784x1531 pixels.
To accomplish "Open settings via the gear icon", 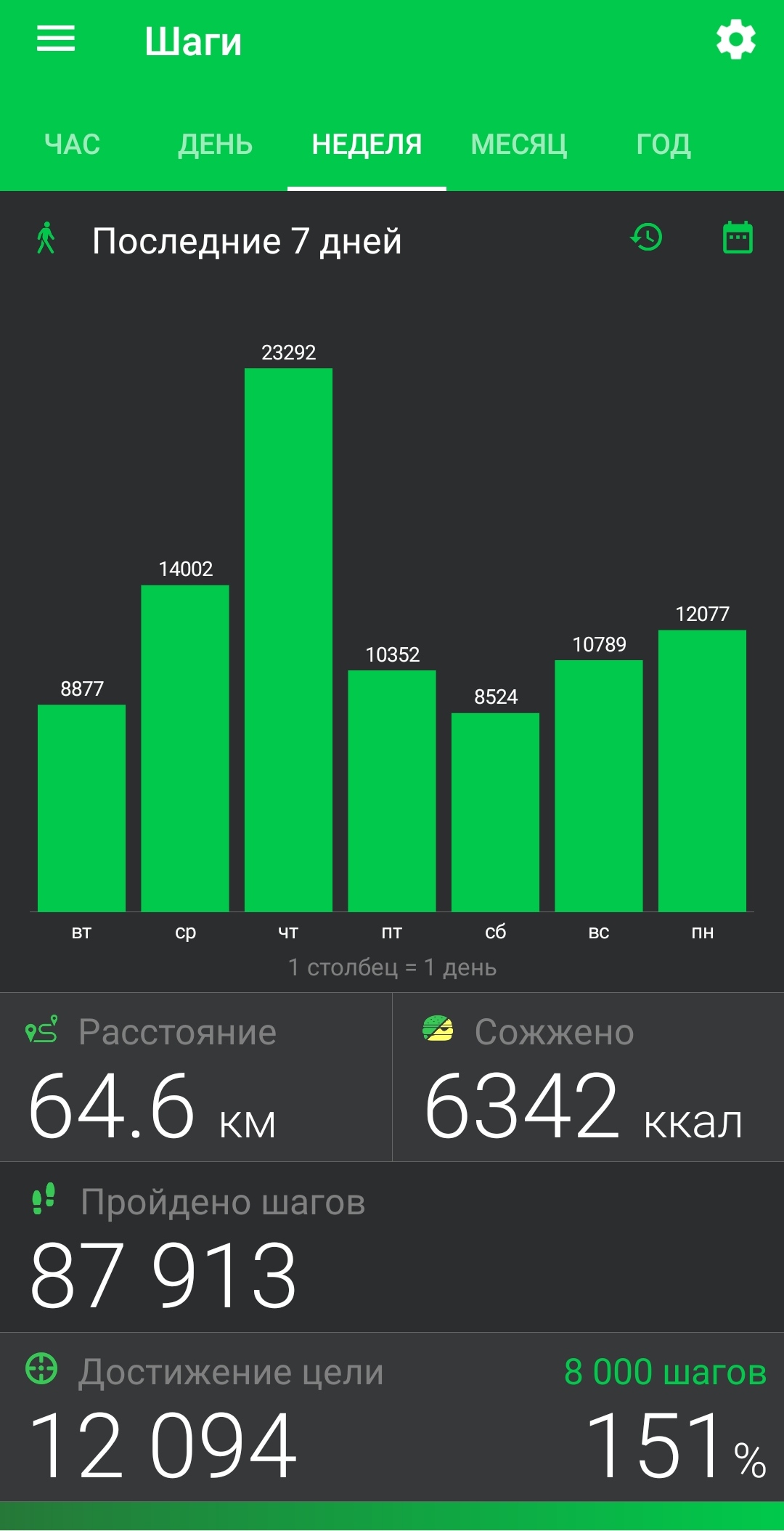I will click(736, 39).
